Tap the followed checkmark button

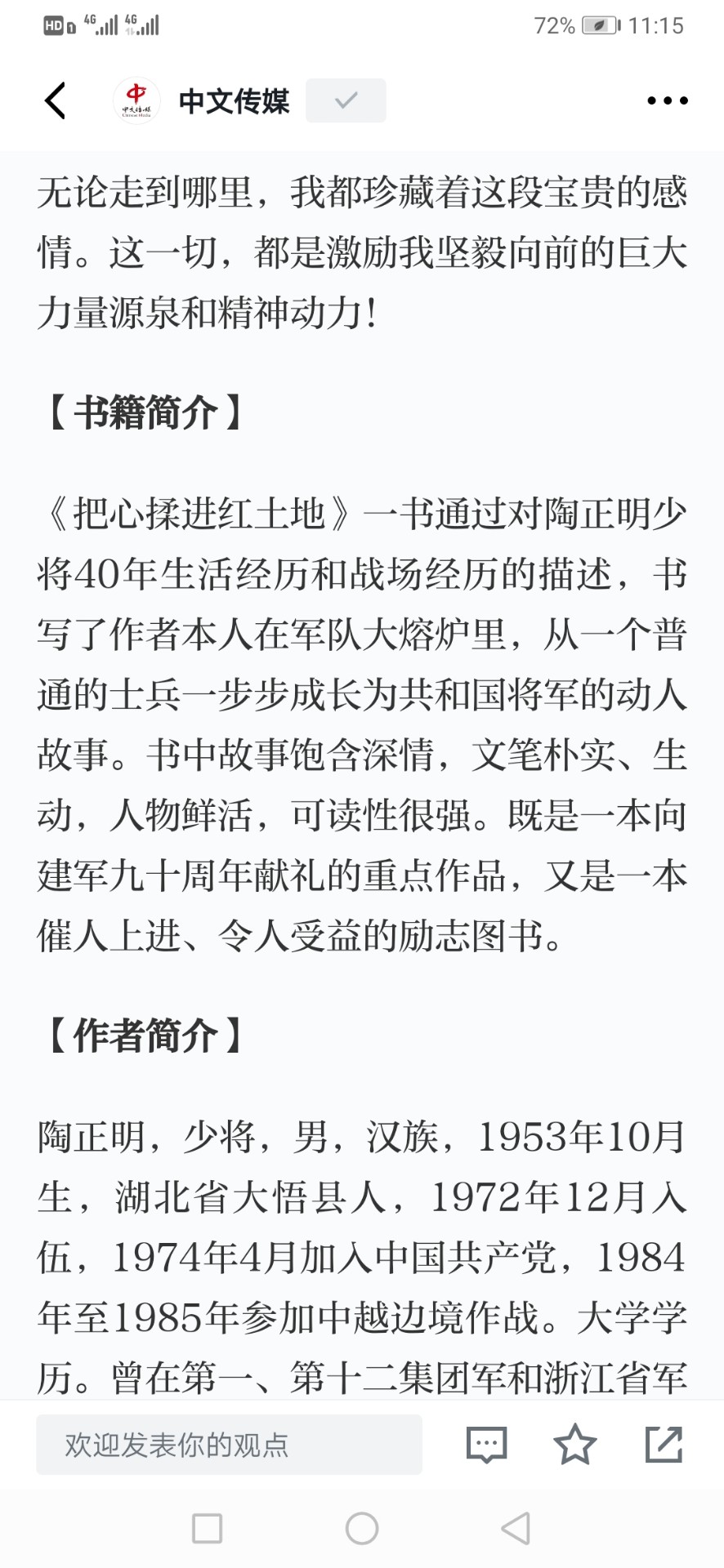[346, 100]
